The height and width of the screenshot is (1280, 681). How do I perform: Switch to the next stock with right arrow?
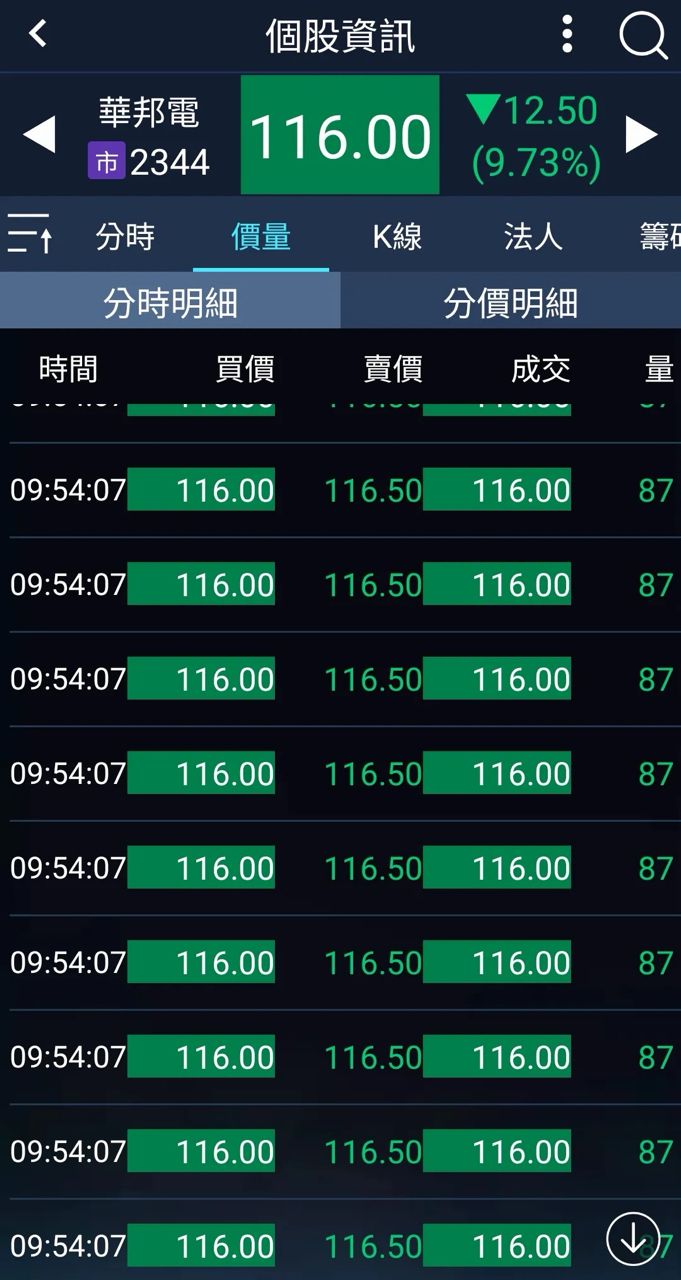pyautogui.click(x=641, y=135)
